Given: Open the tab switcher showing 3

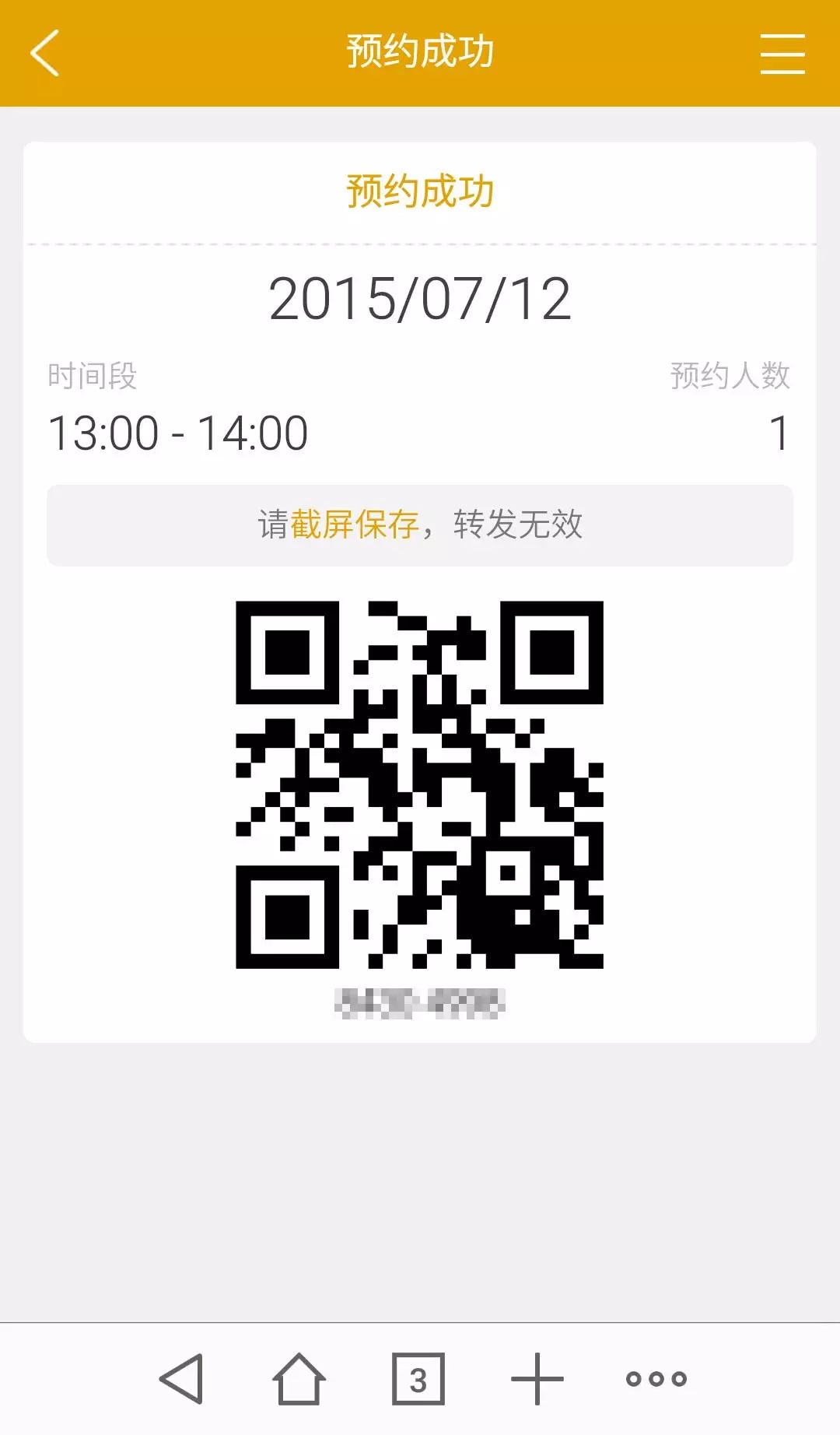Looking at the screenshot, I should (418, 1379).
